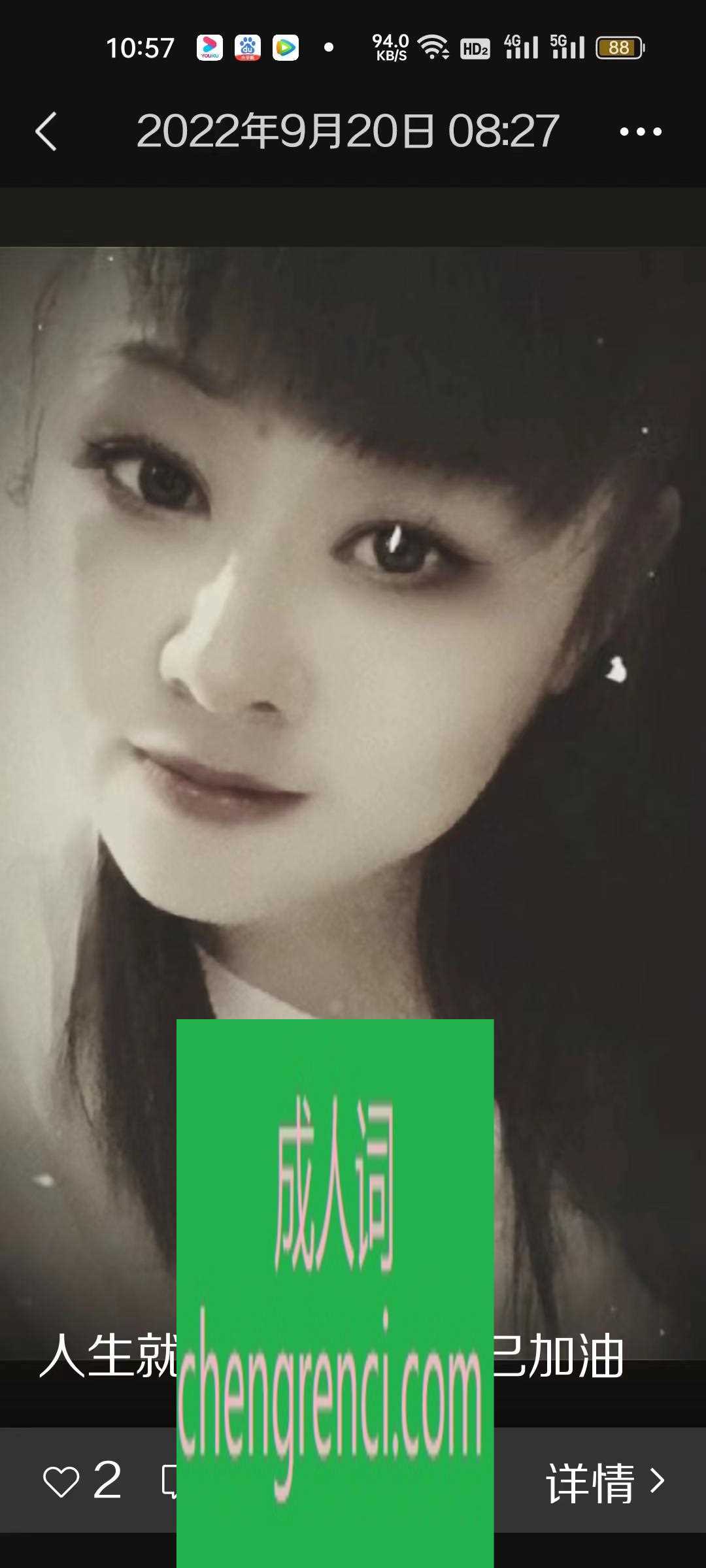
Task: Open 详情 details link
Action: (x=605, y=1482)
